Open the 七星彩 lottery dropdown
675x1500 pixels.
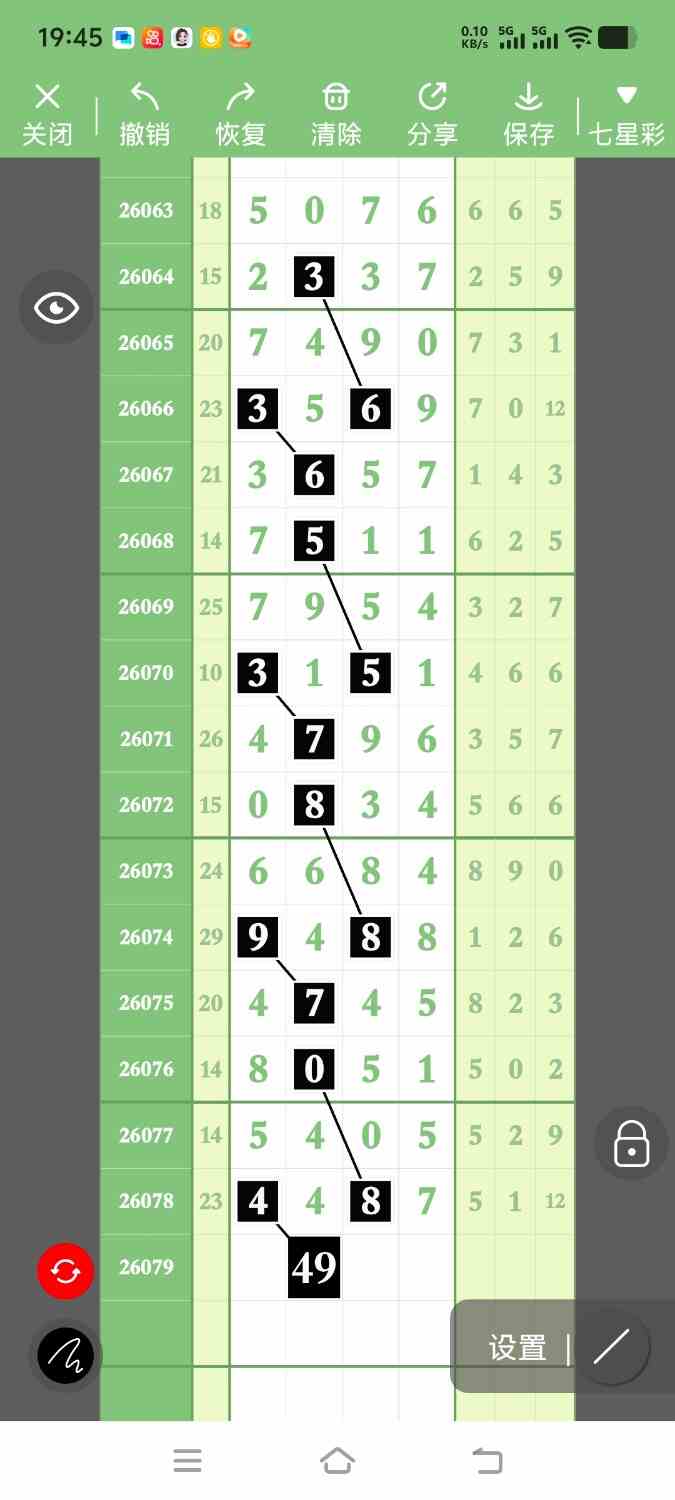point(627,114)
